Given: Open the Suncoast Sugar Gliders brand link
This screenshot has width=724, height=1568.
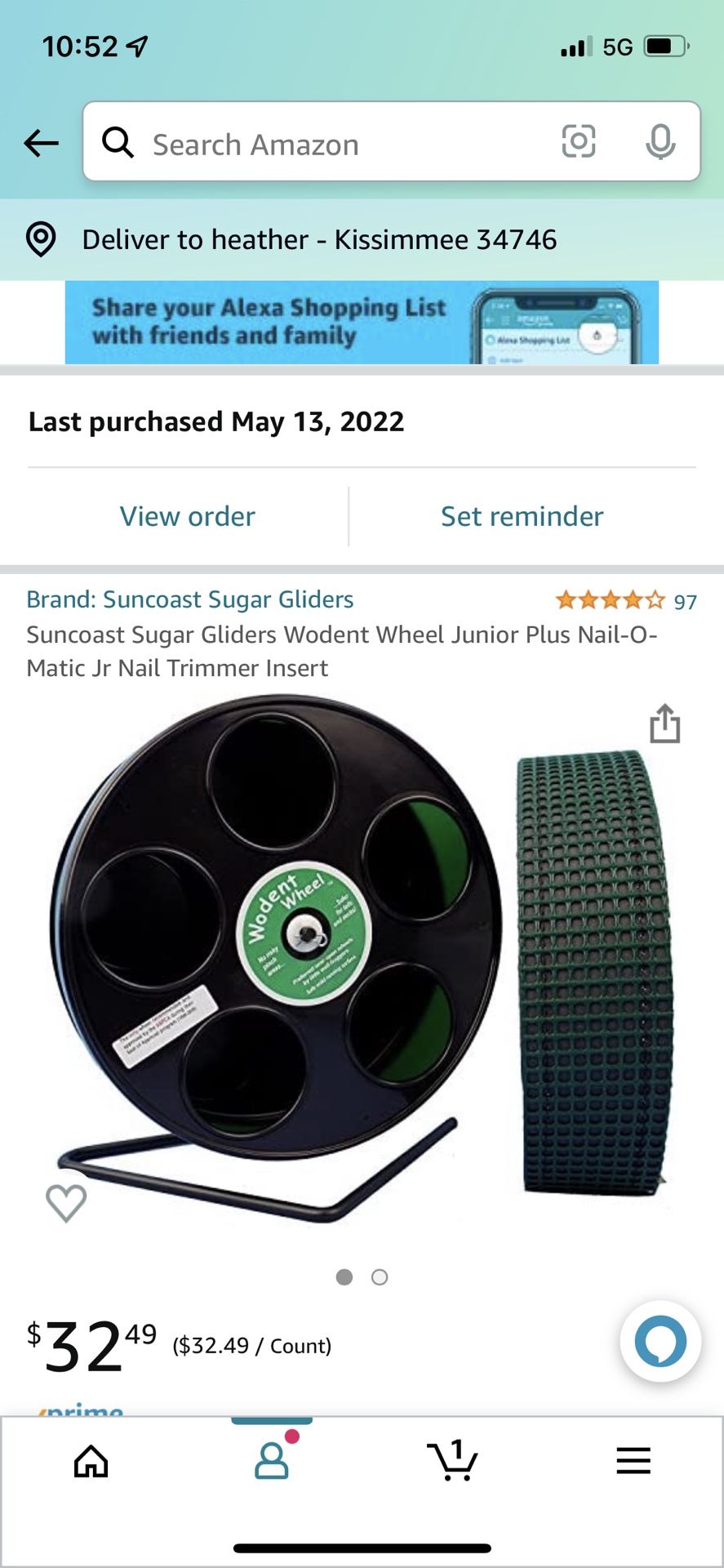Looking at the screenshot, I should (x=190, y=599).
